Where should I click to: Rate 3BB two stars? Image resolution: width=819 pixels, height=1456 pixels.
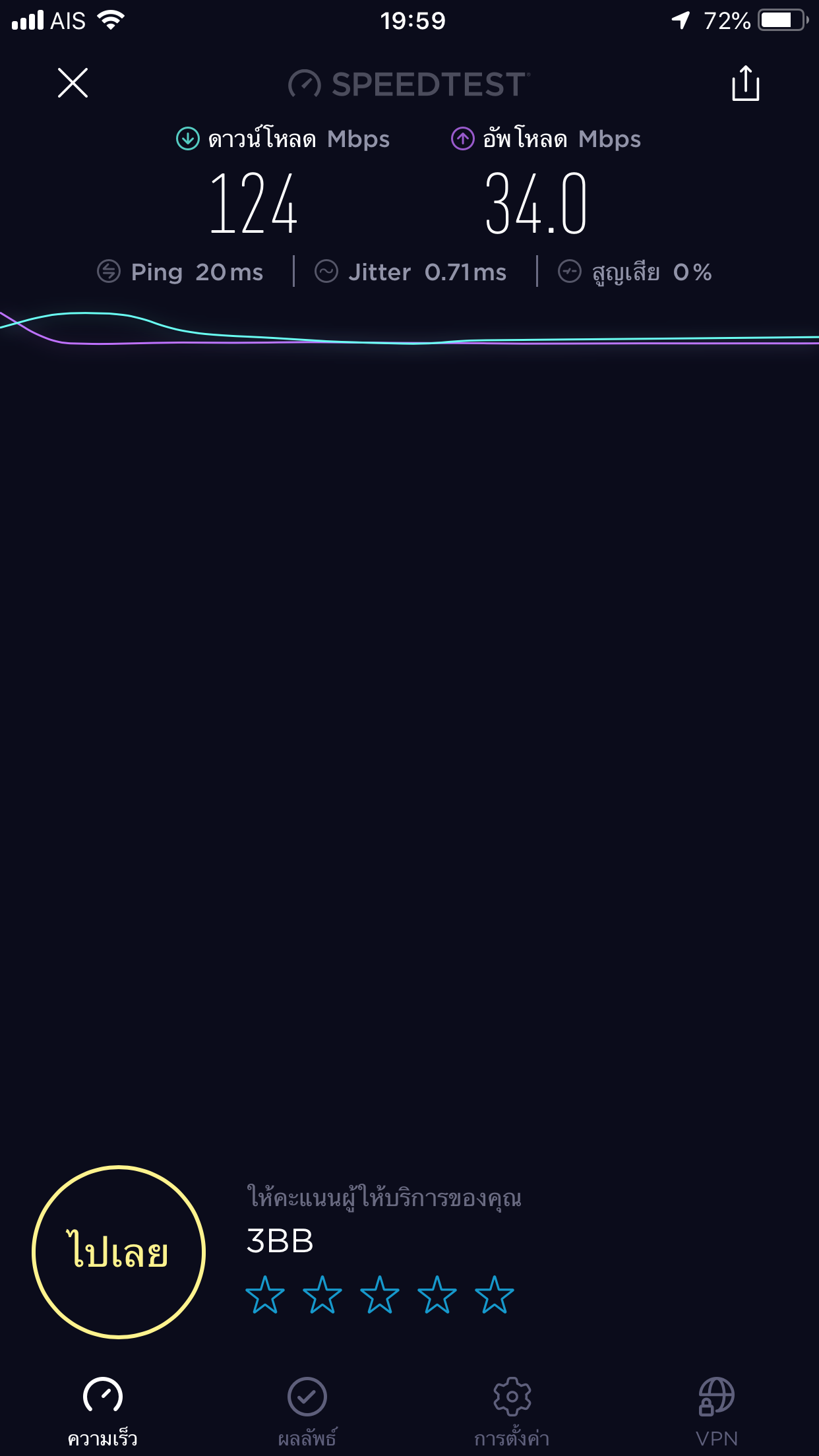[322, 1294]
